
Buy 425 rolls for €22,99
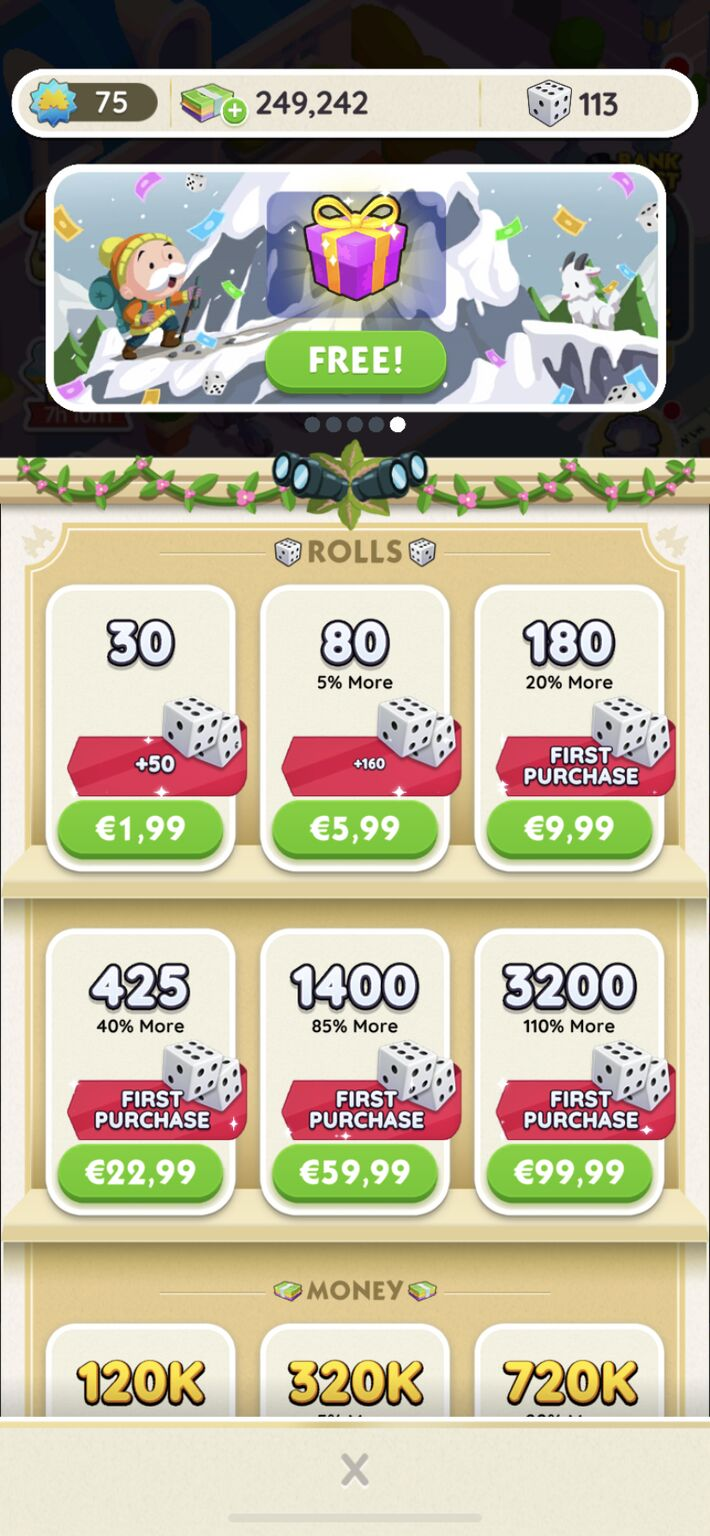pyautogui.click(x=140, y=1172)
